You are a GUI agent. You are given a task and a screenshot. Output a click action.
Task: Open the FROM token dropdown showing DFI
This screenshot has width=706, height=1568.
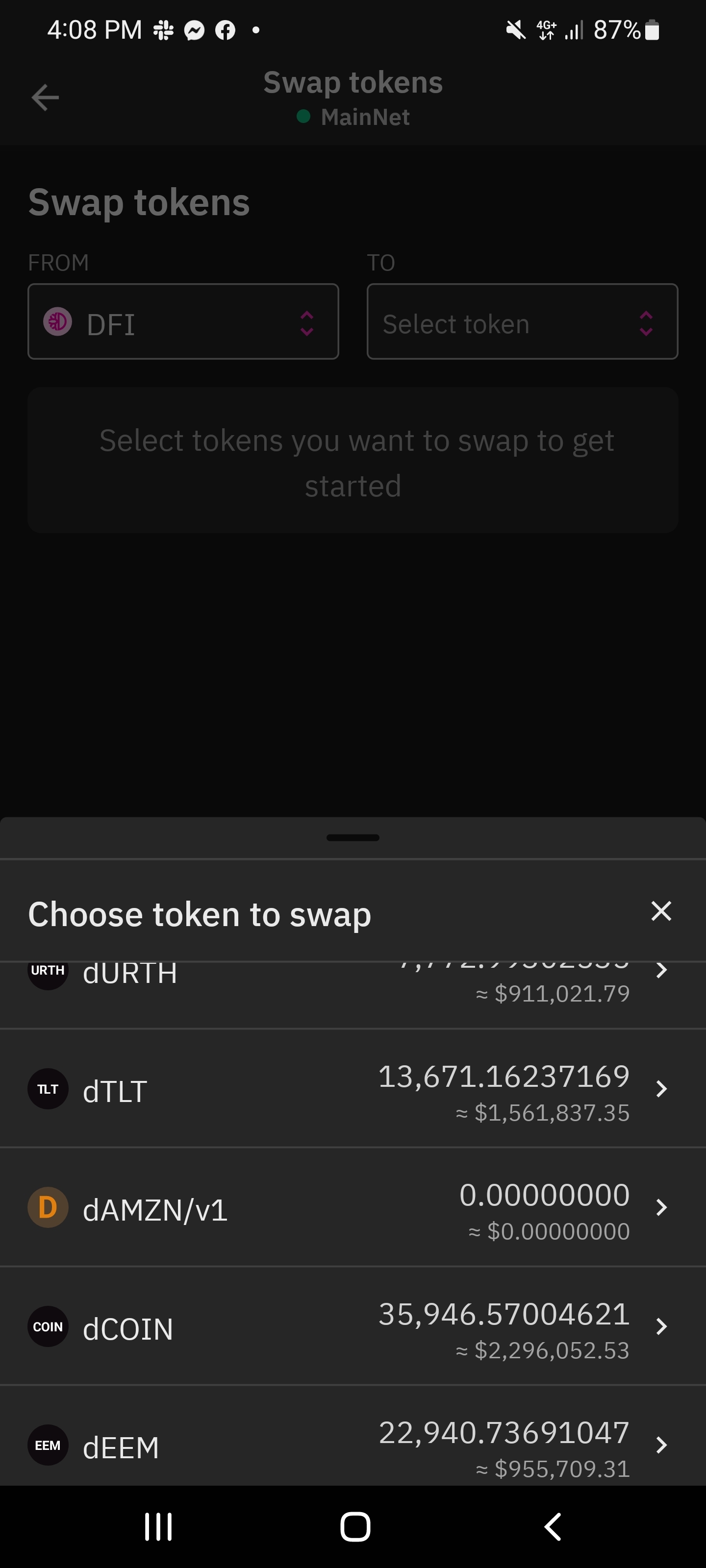coord(183,322)
